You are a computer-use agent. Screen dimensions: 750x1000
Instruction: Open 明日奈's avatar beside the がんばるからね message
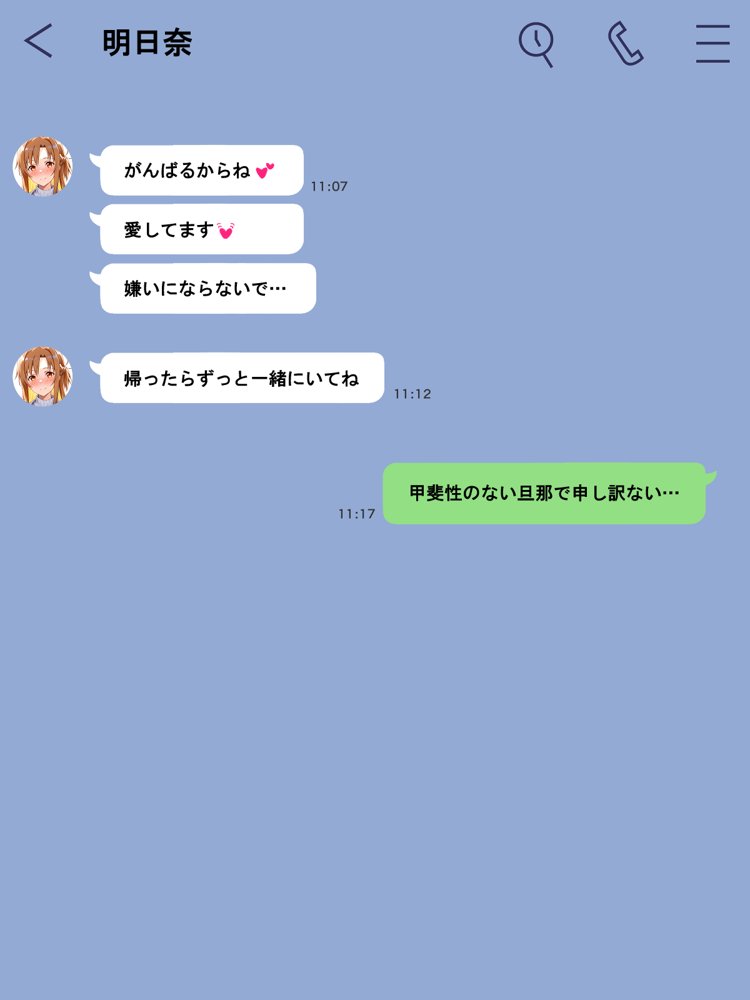(x=43, y=166)
